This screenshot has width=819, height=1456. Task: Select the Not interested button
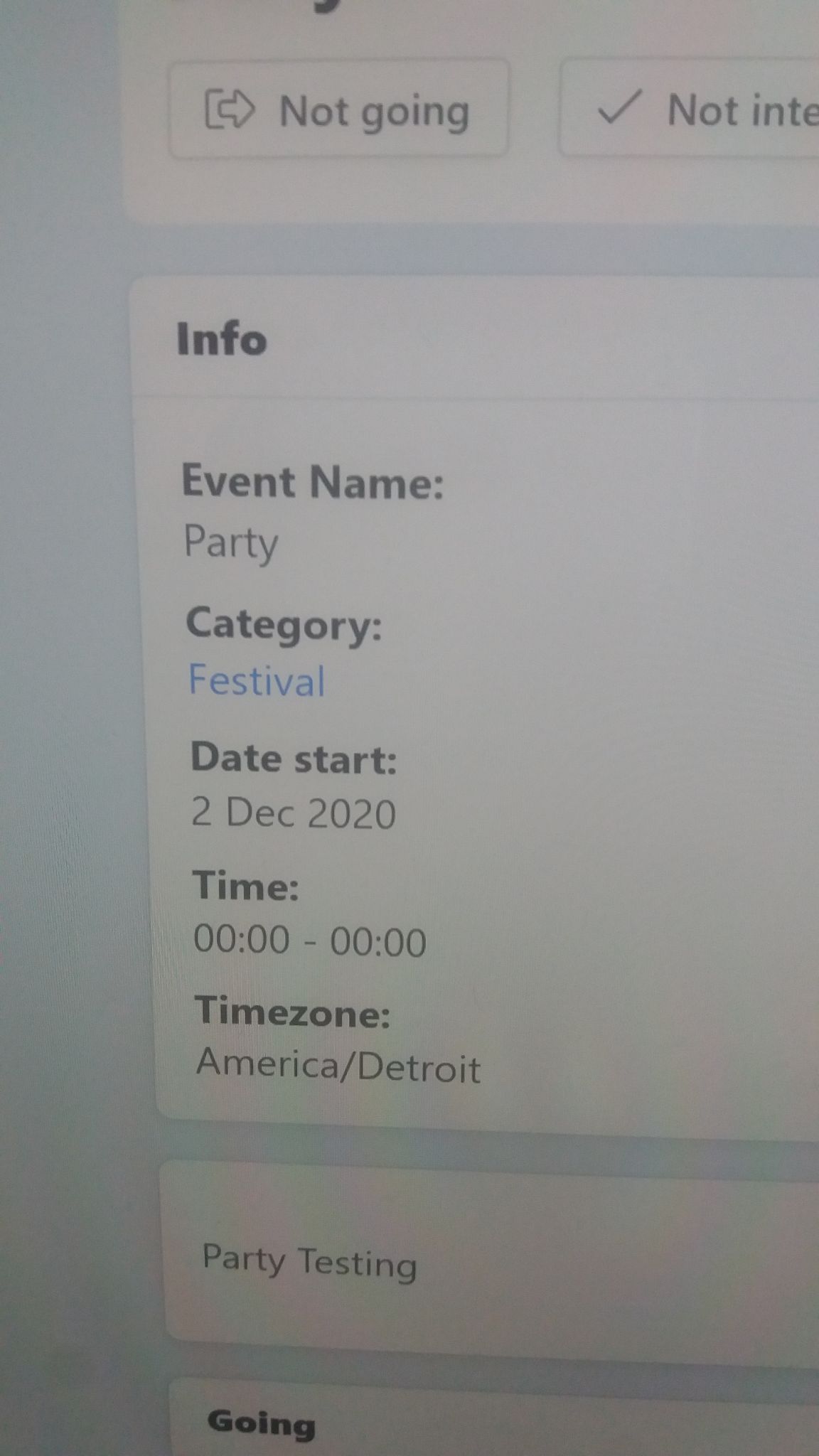pyautogui.click(x=690, y=107)
